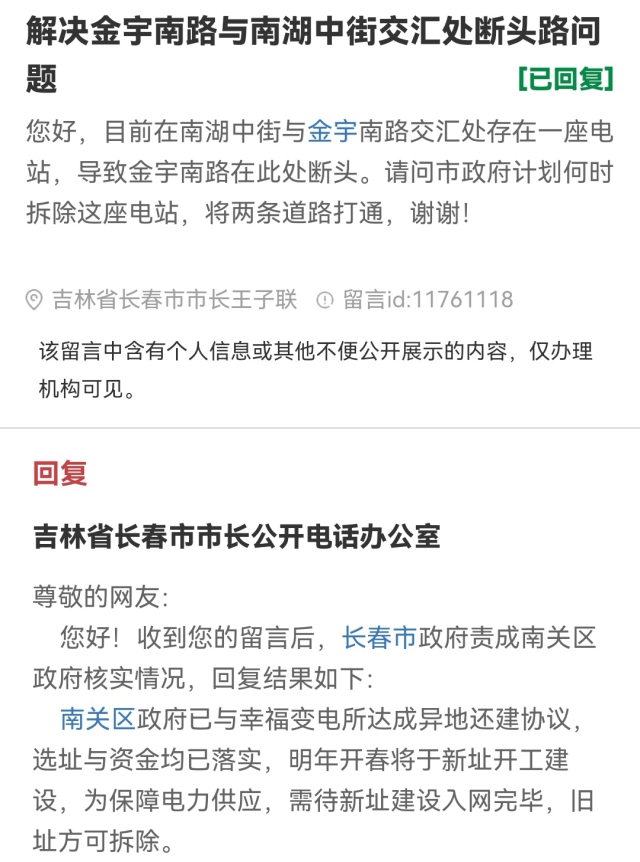This screenshot has width=640, height=862.
Task: Open the blue 金宇 link in the message
Action: point(332,131)
